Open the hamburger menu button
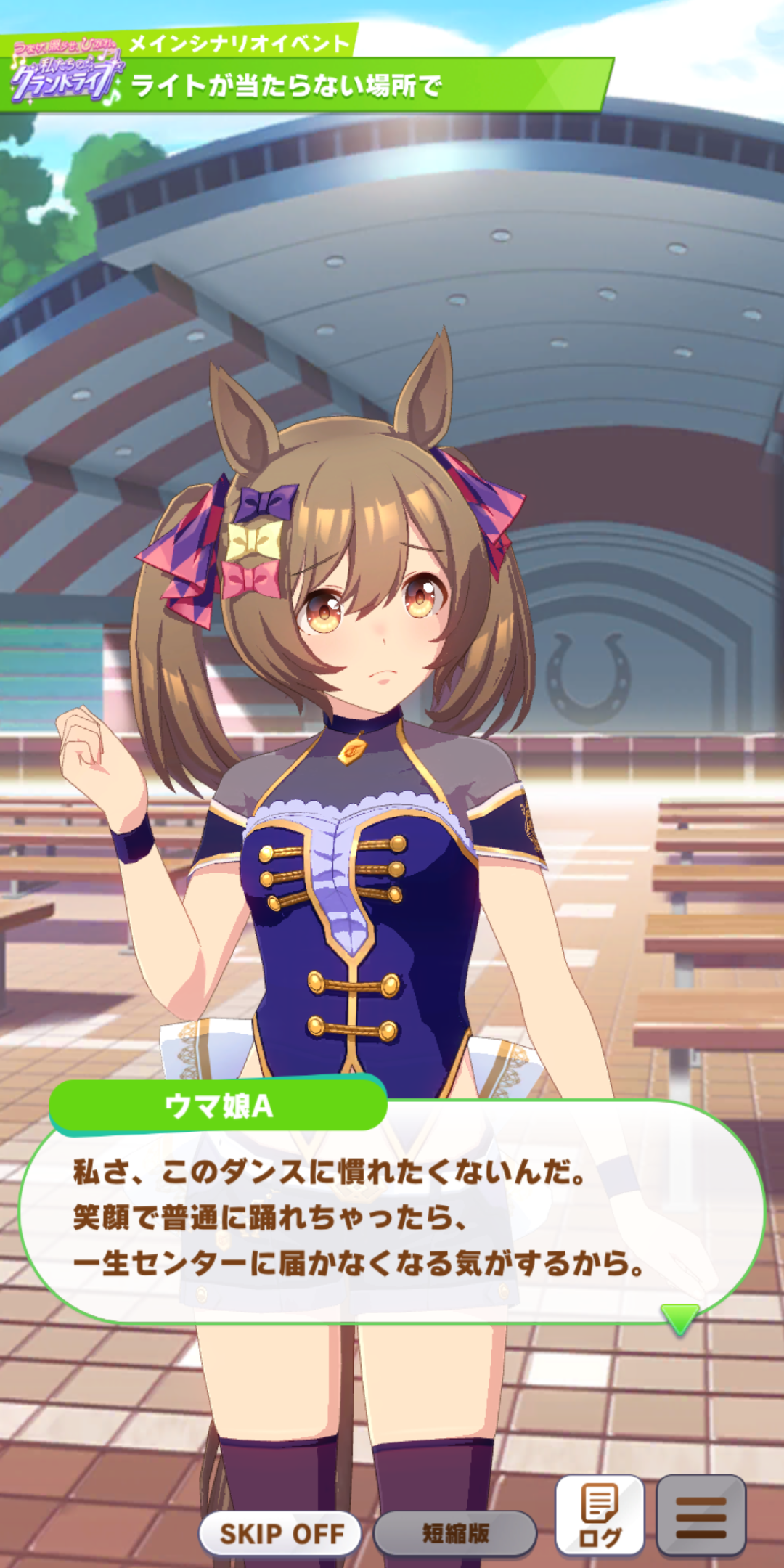 point(701,1516)
